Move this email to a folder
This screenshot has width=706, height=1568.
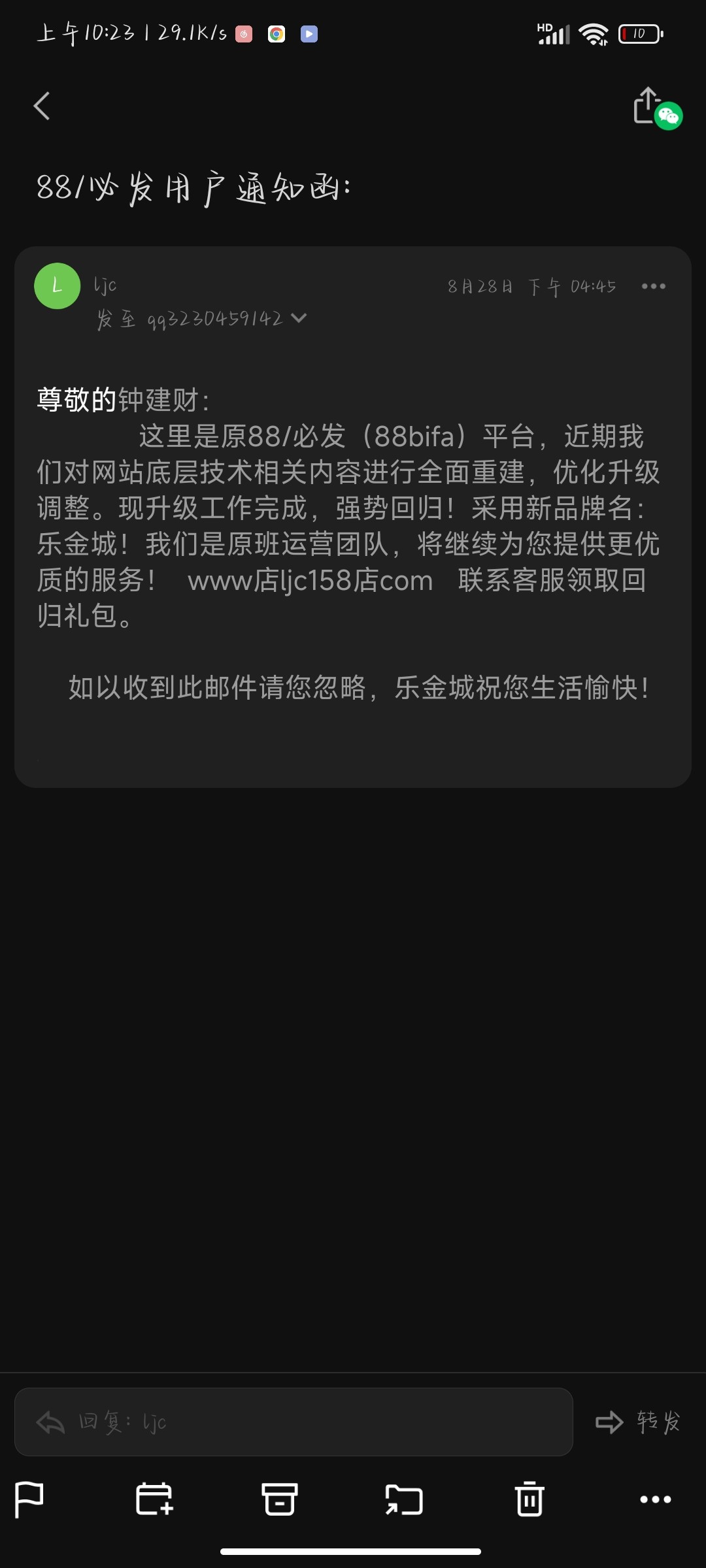(x=404, y=1499)
